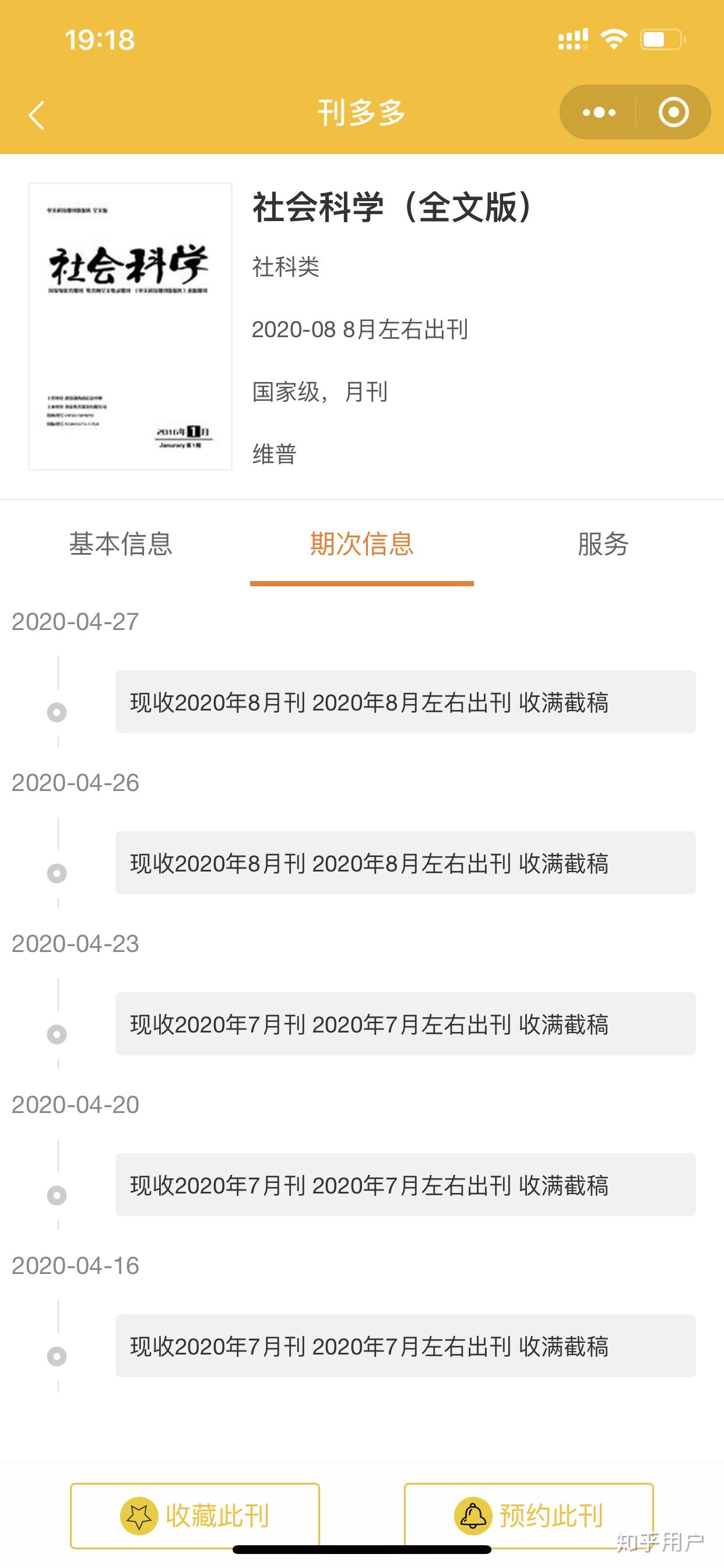View the 社会科学 journal cover image
724x1568 pixels.
(x=130, y=326)
